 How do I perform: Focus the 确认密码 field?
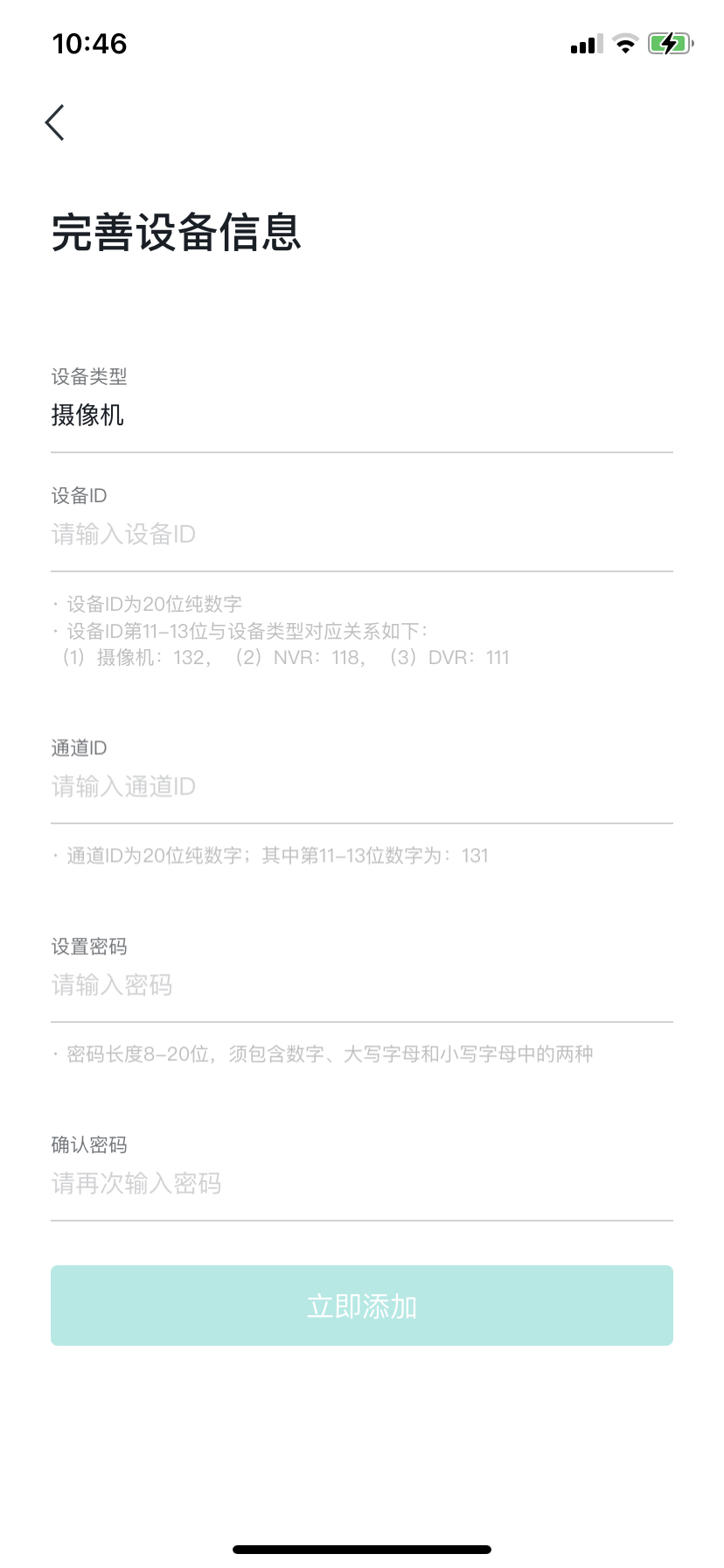tap(362, 1183)
